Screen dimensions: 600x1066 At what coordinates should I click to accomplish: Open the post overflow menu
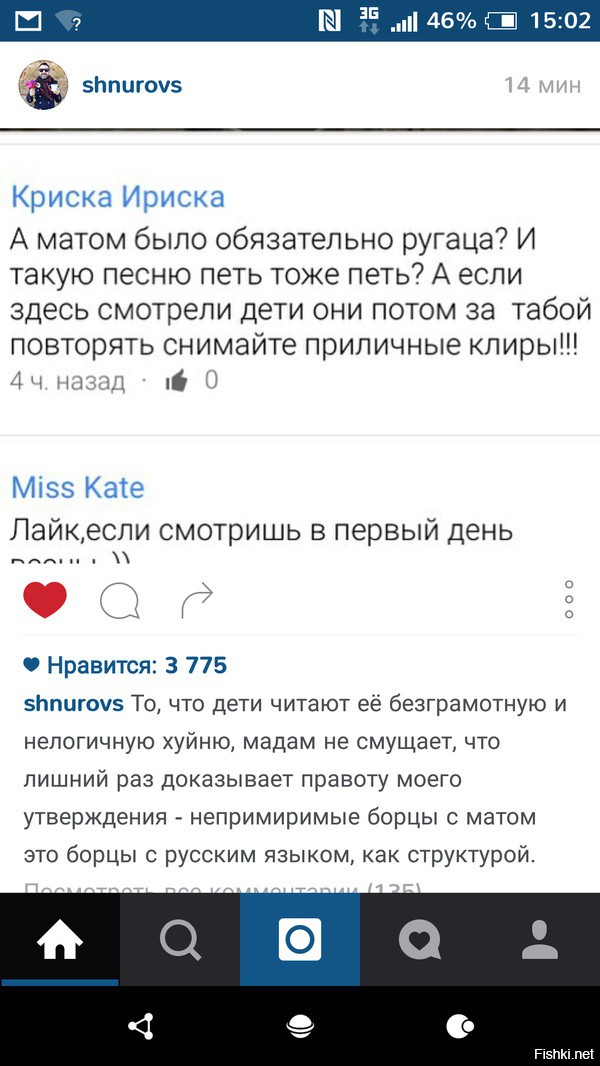(x=568, y=600)
